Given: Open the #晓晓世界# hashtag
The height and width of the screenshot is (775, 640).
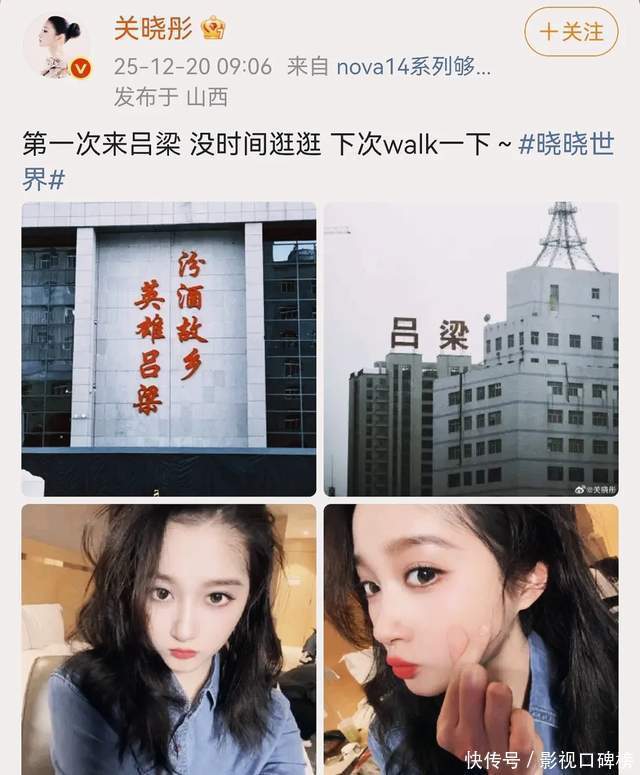Looking at the screenshot, I should pyautogui.click(x=565, y=144).
